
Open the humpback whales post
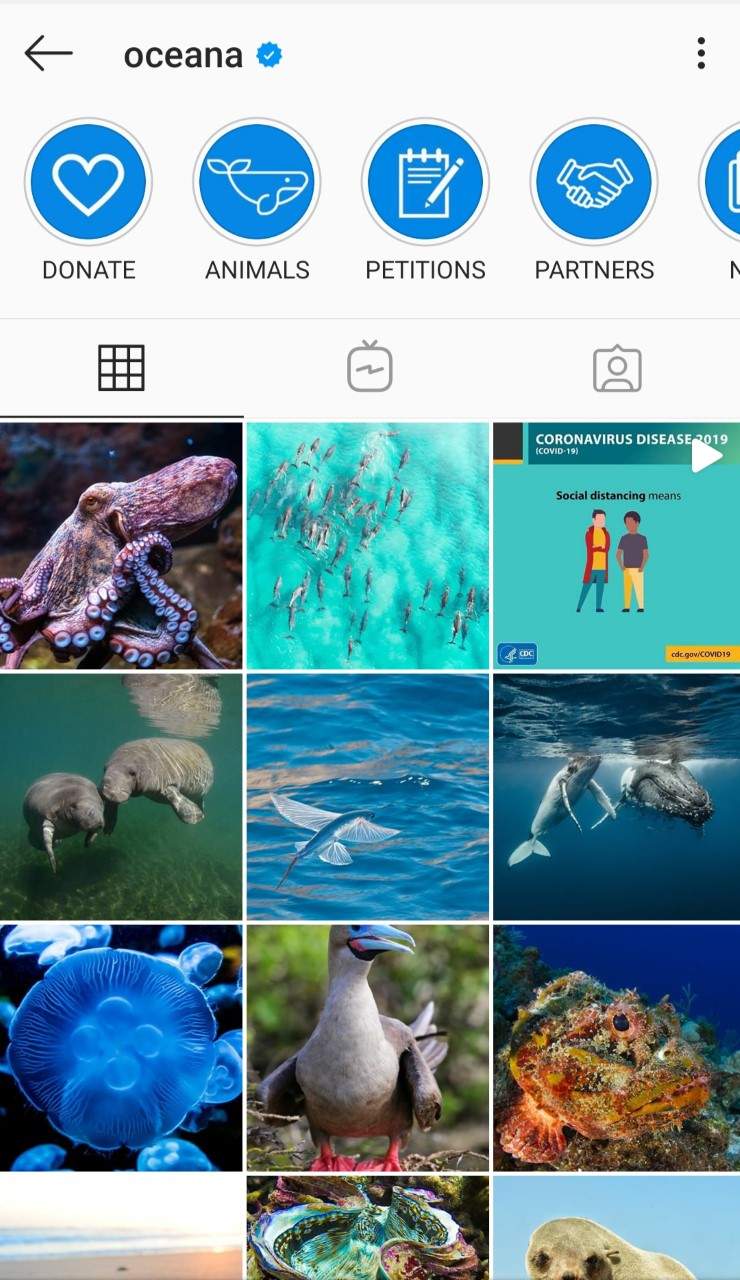pyautogui.click(x=616, y=796)
